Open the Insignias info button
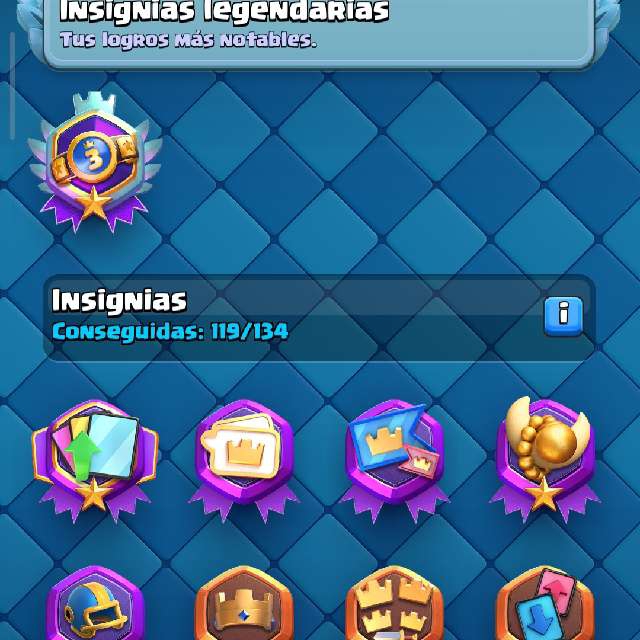This screenshot has width=640, height=640. [563, 315]
